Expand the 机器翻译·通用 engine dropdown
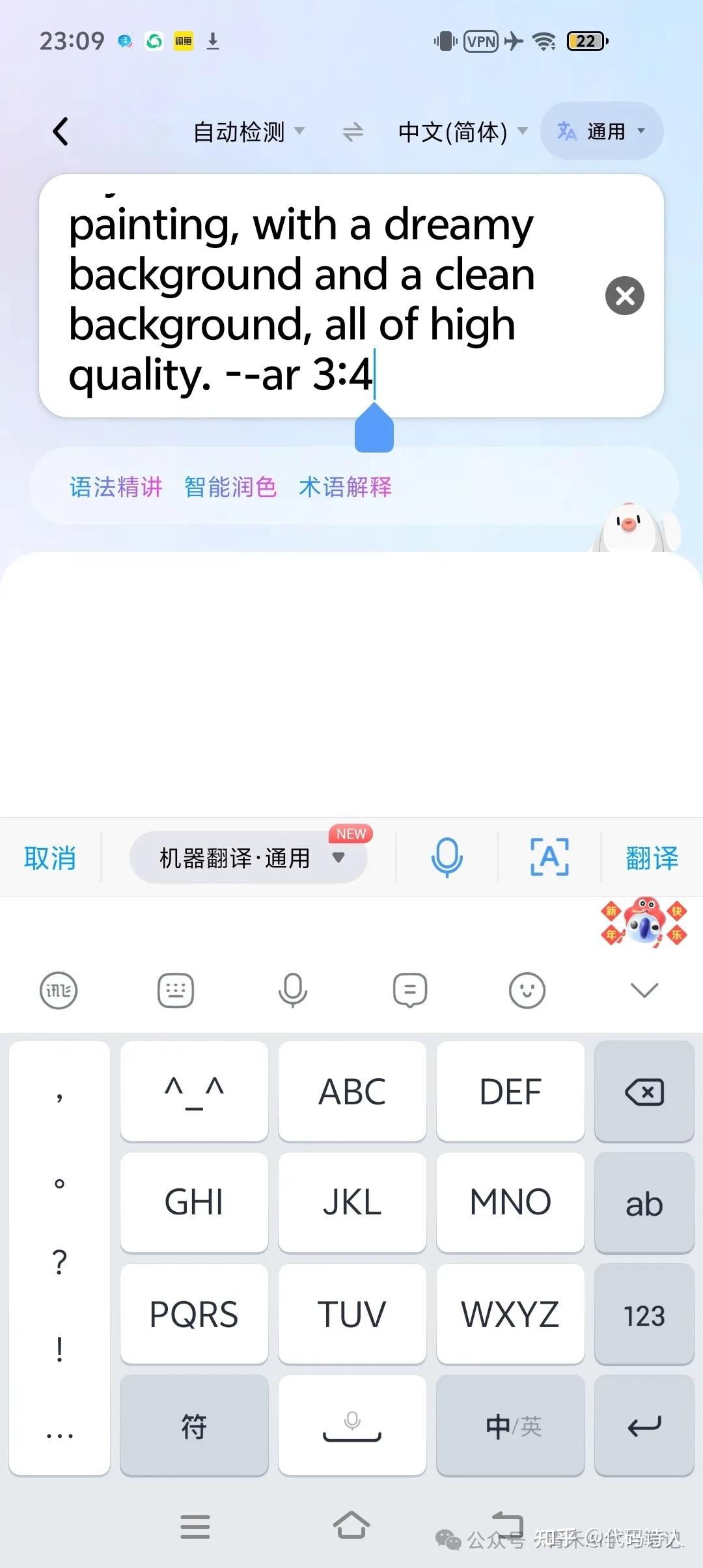This screenshot has width=703, height=1568. [249, 858]
